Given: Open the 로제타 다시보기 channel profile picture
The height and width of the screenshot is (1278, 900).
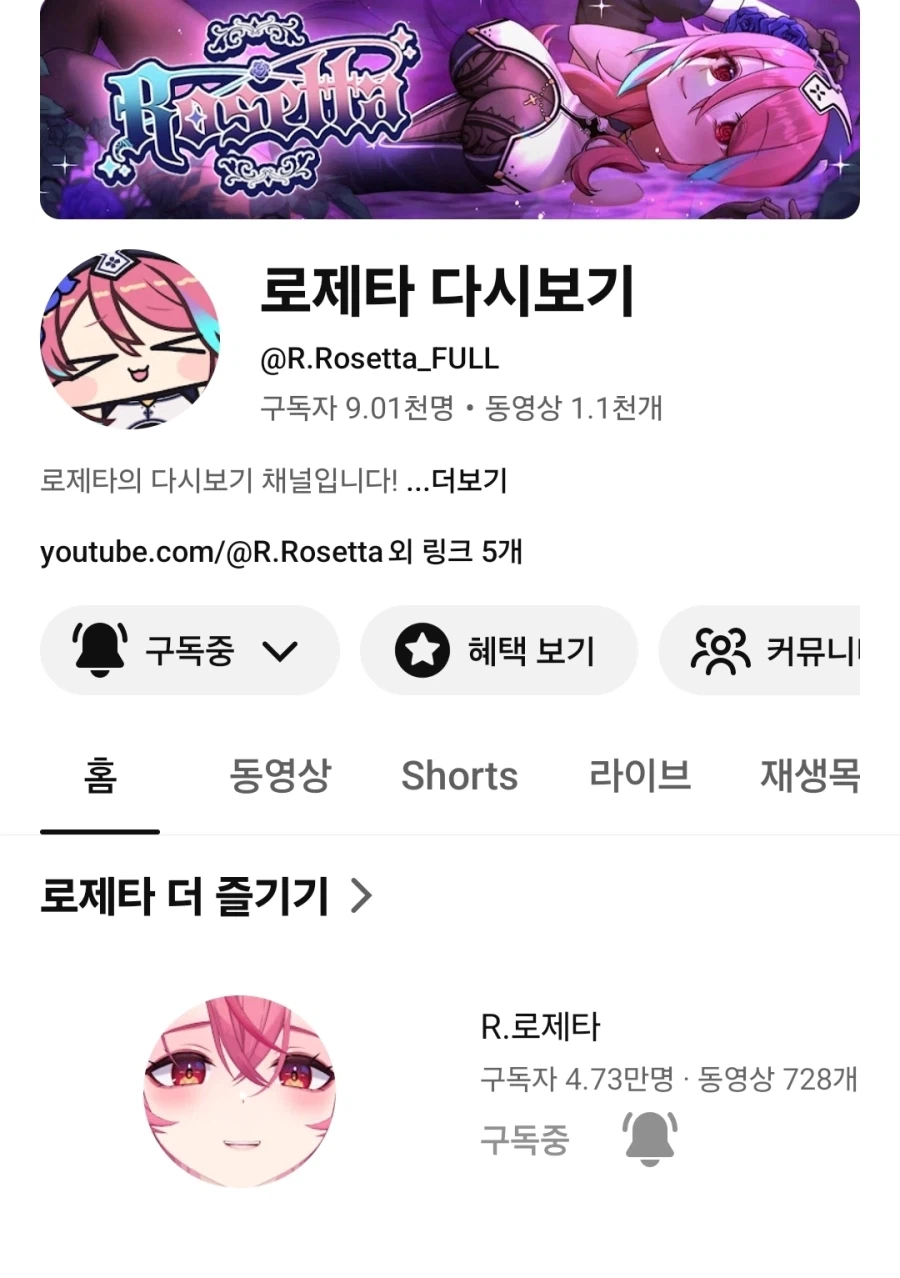Looking at the screenshot, I should coord(130,340).
